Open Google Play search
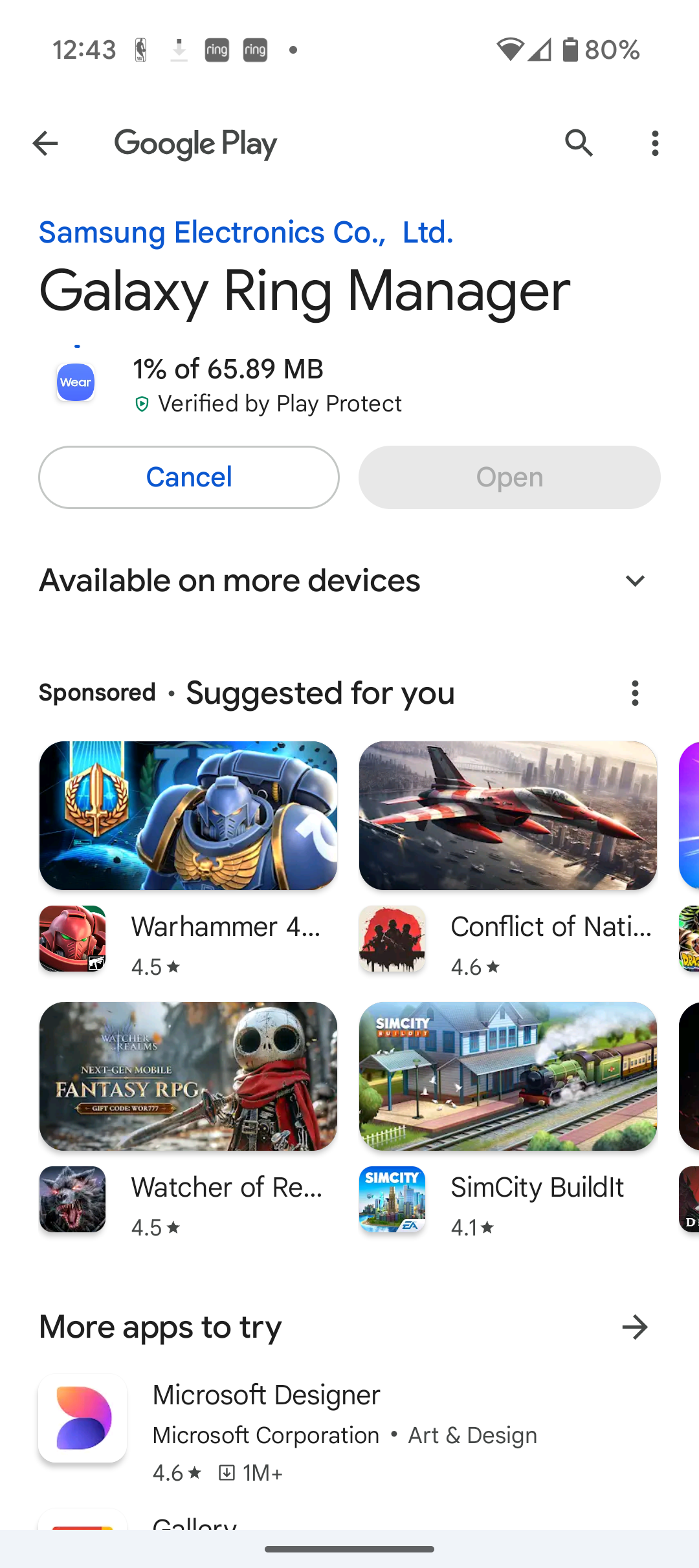The height and width of the screenshot is (1568, 699). 579,143
